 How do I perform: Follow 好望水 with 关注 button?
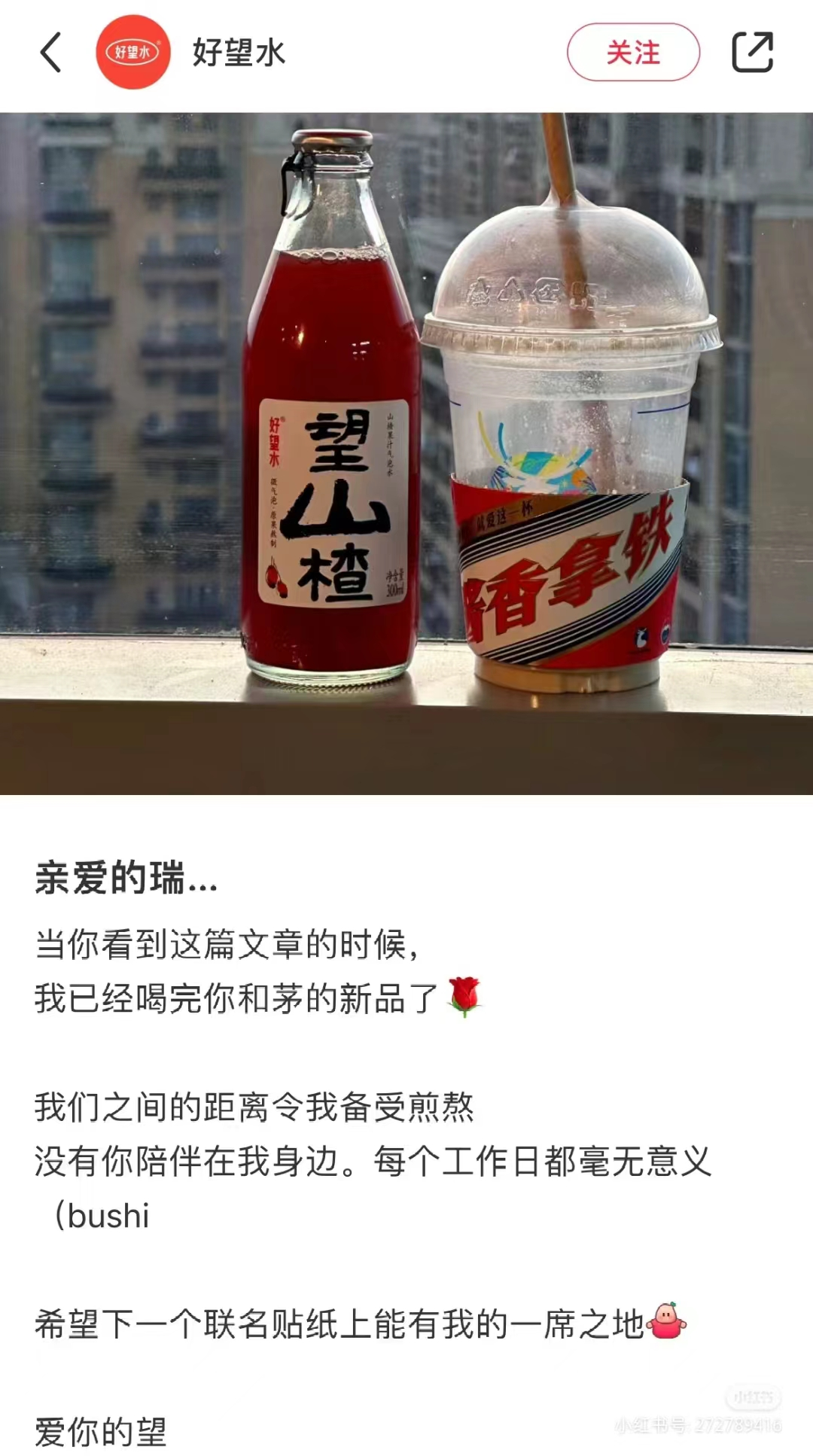pyautogui.click(x=633, y=53)
